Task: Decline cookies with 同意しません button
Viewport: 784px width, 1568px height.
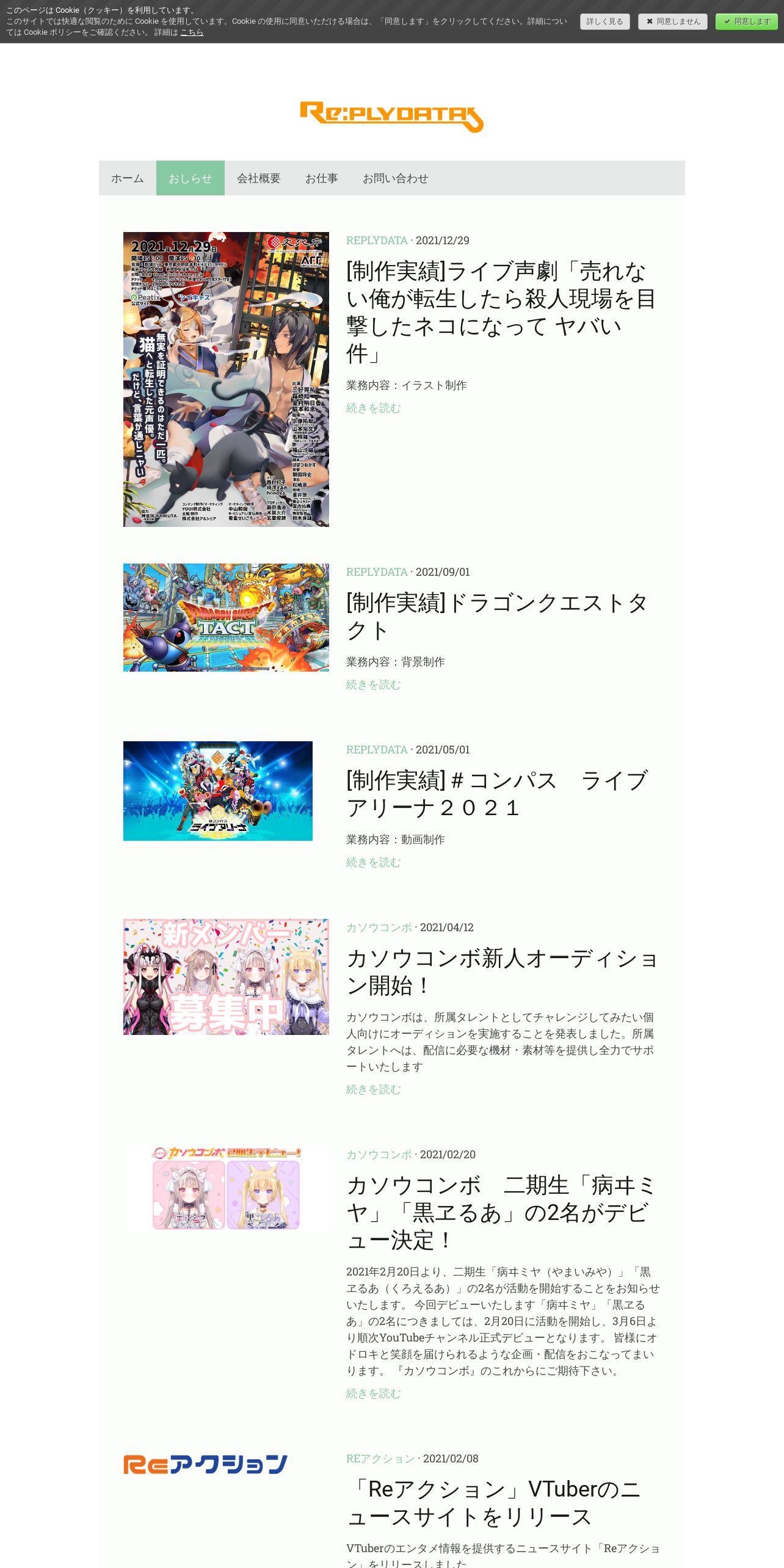Action: 672,21
